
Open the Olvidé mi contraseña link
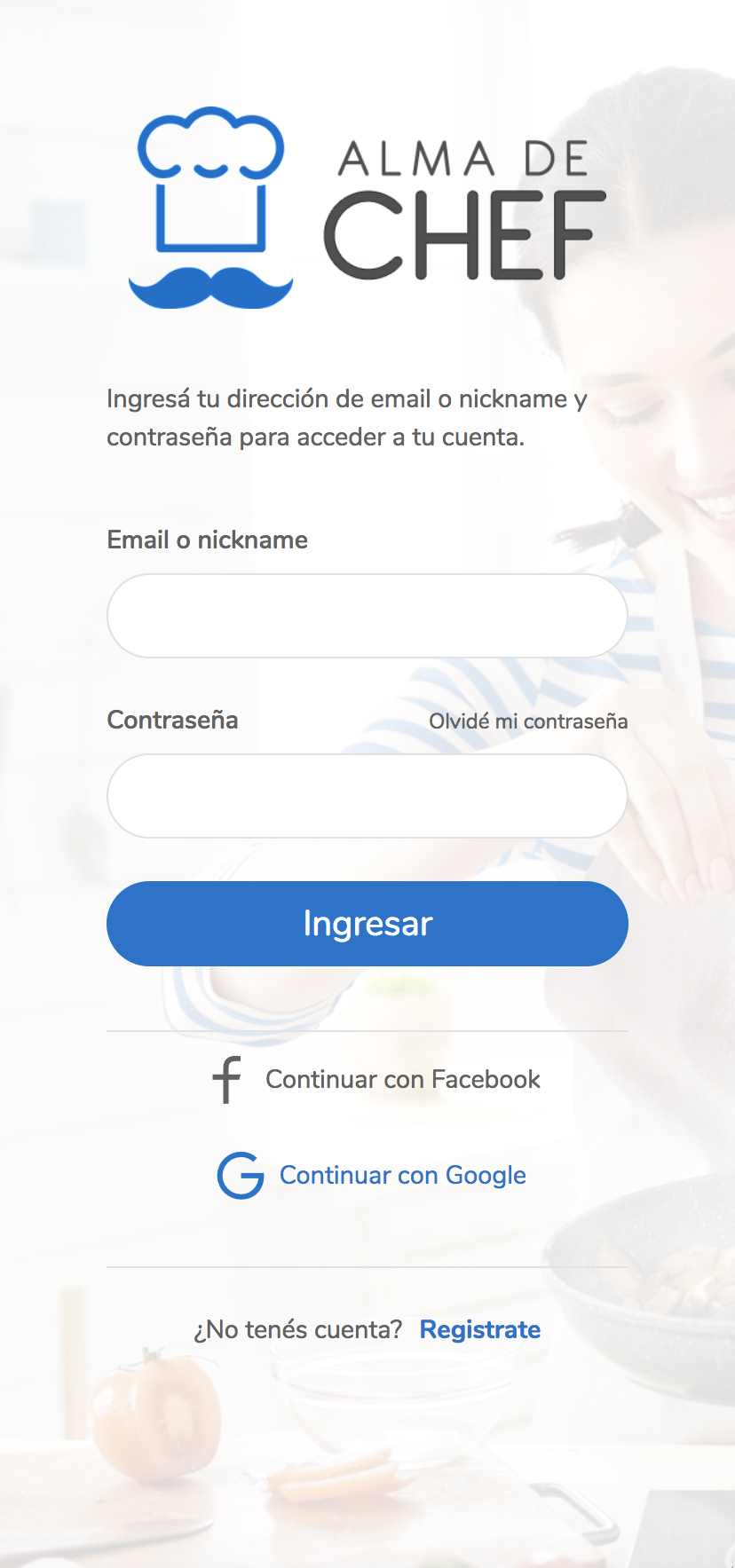[528, 721]
